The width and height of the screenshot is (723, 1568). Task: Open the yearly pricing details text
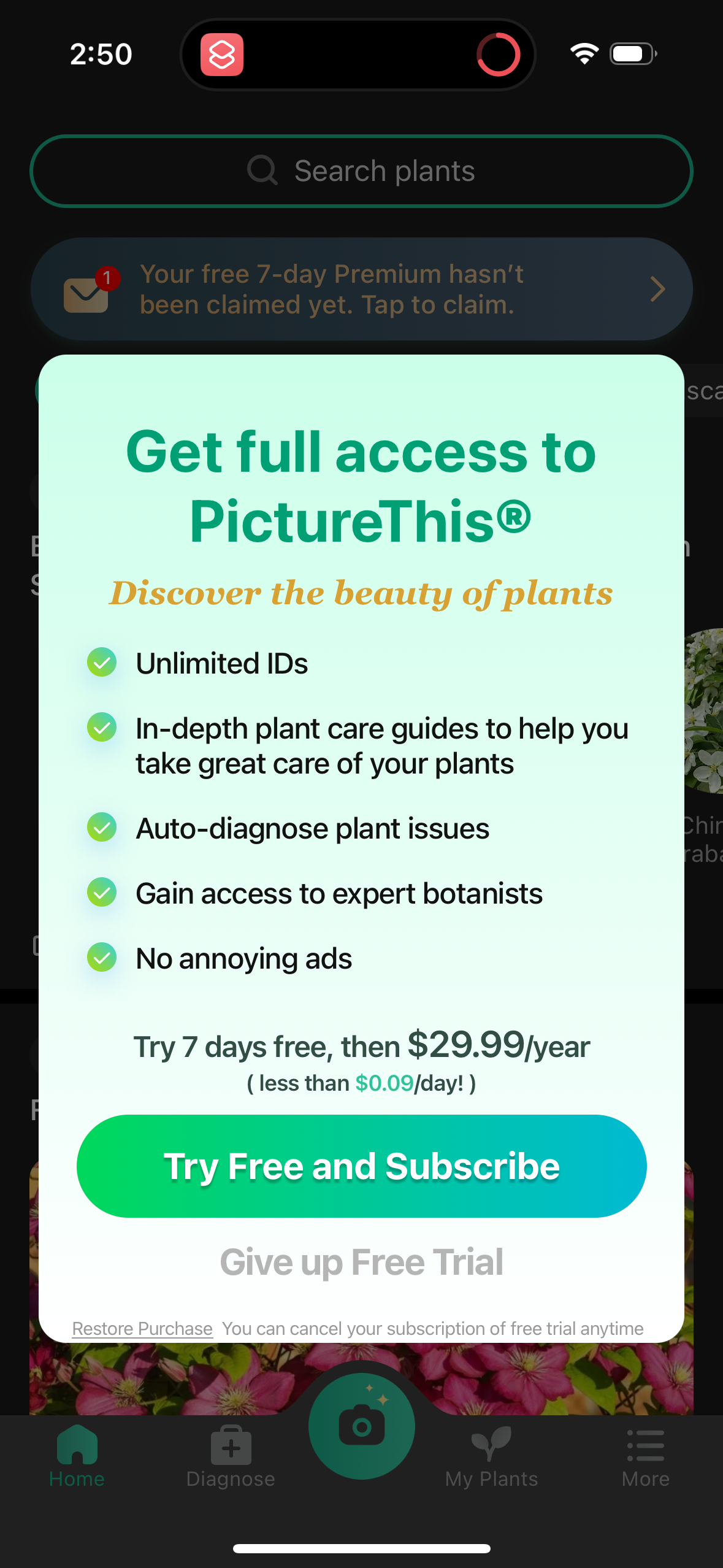(361, 1047)
